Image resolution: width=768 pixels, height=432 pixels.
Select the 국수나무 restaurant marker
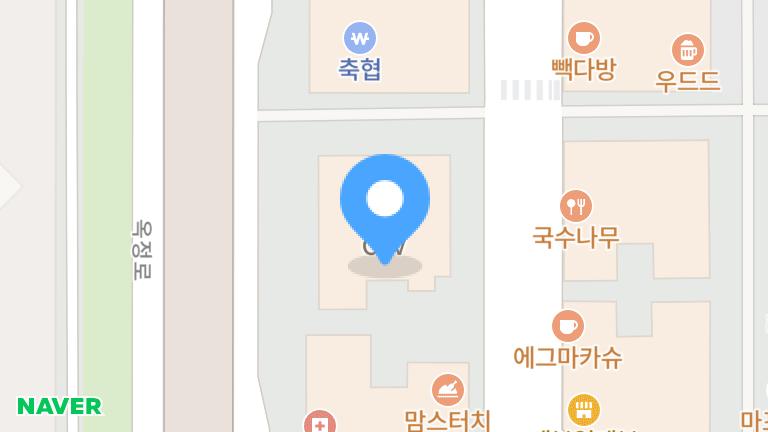click(x=575, y=207)
